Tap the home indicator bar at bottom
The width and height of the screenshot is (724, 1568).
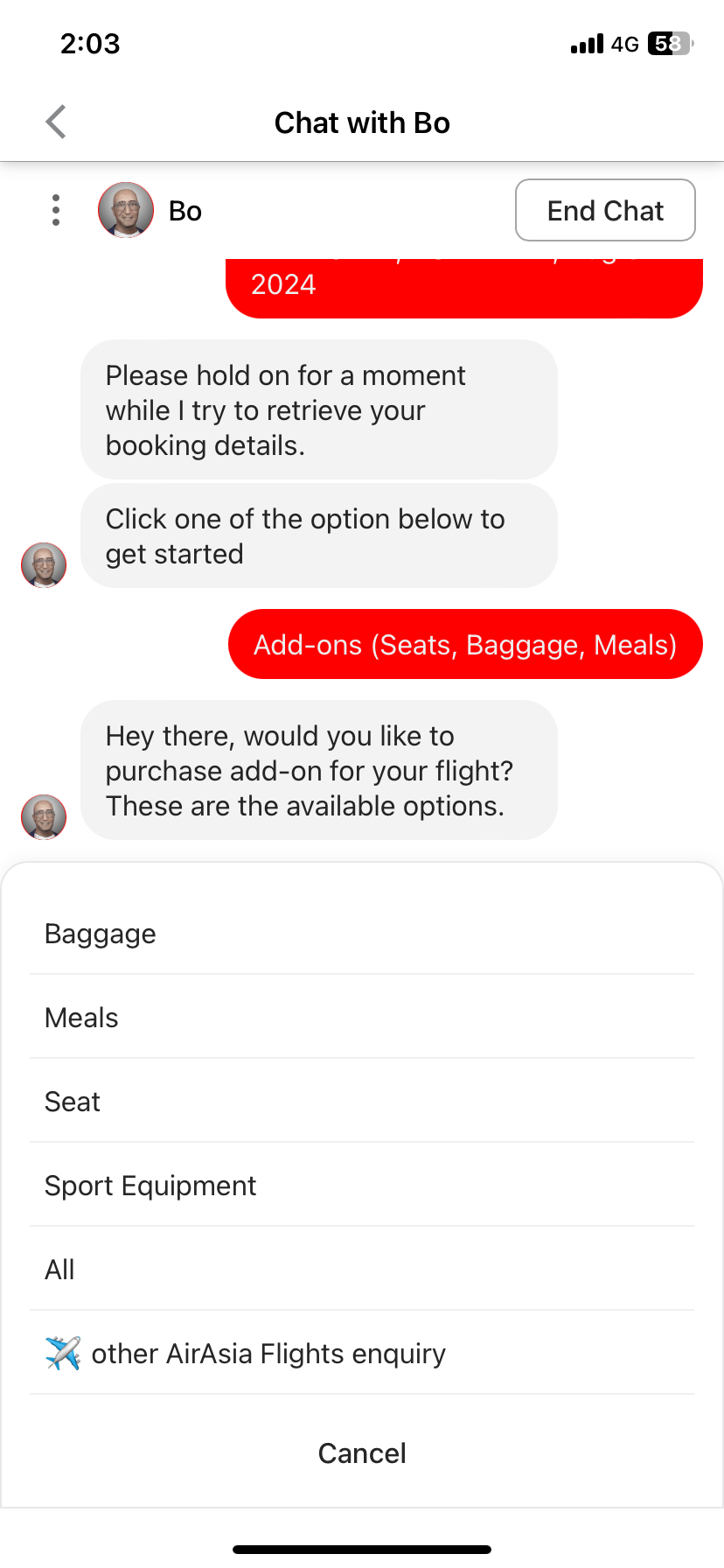coord(362,1548)
